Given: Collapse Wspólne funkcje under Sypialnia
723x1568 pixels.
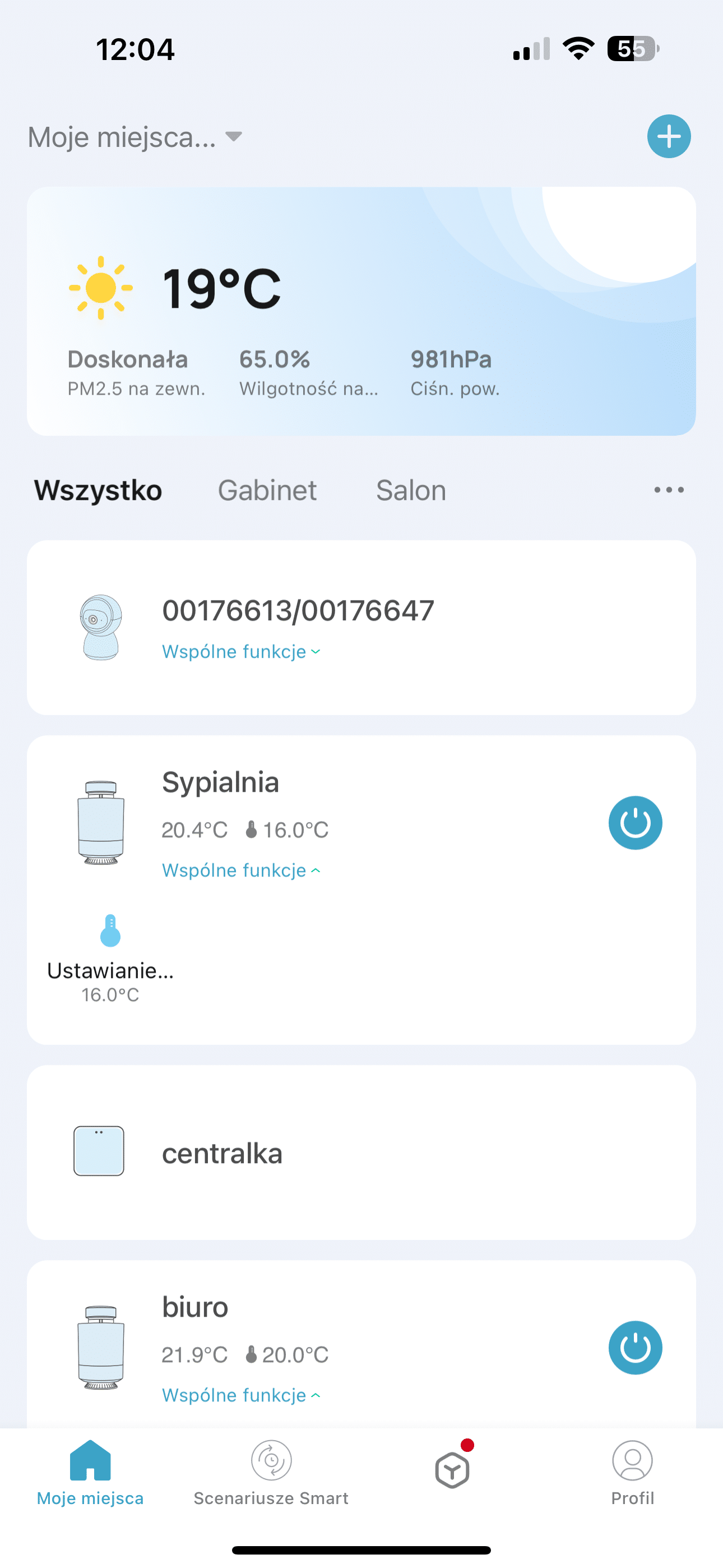Looking at the screenshot, I should tap(241, 870).
